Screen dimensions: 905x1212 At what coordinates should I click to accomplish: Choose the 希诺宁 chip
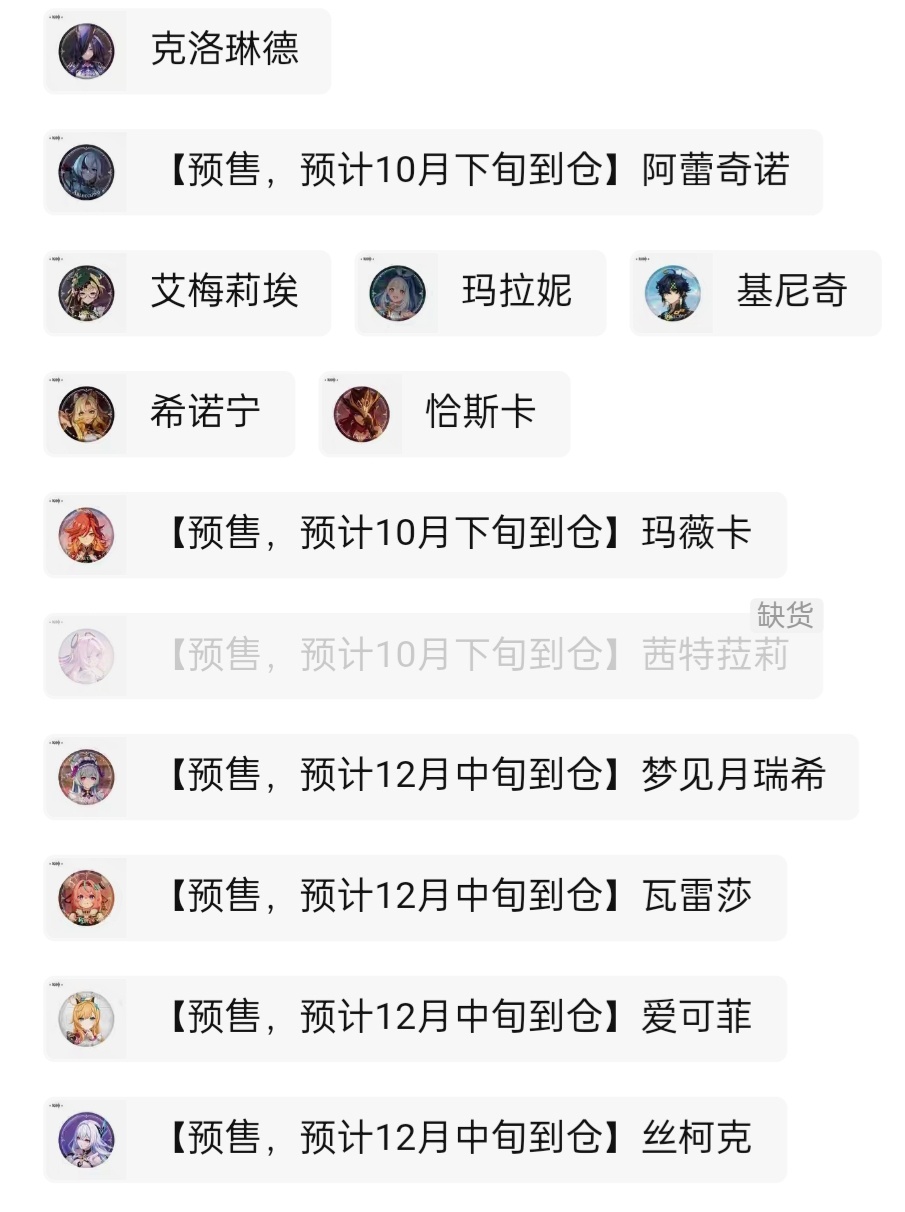(x=169, y=414)
